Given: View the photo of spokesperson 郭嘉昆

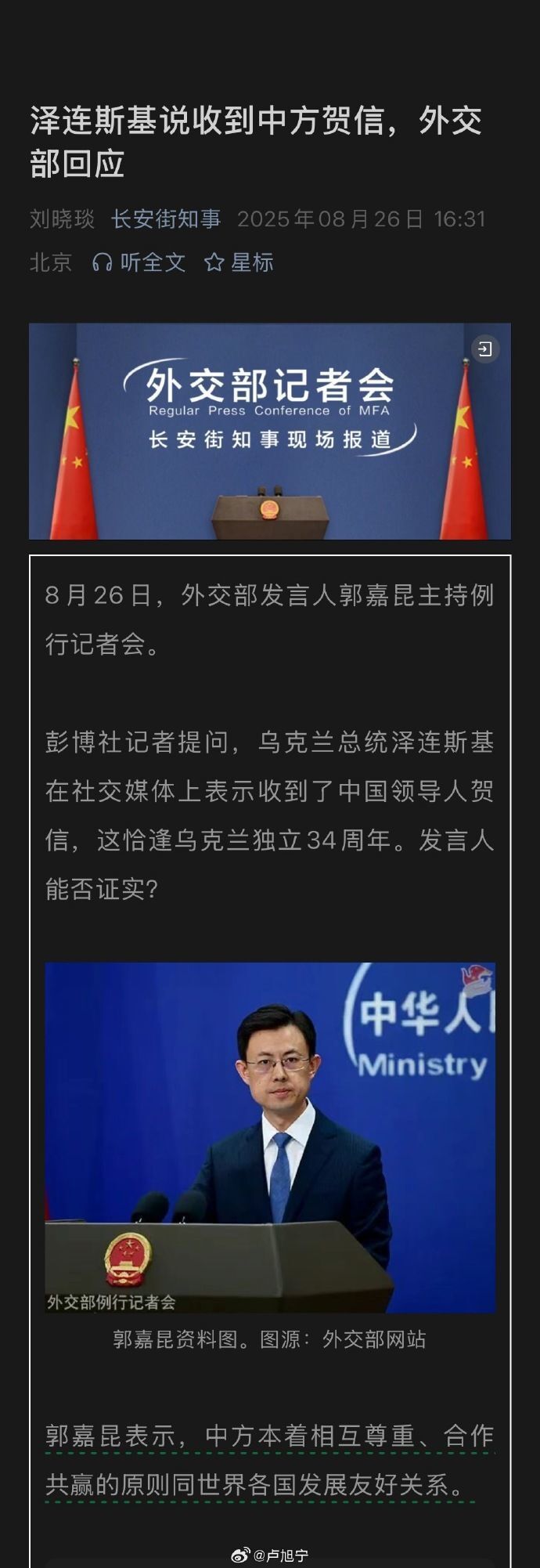Looking at the screenshot, I should pos(270,1137).
